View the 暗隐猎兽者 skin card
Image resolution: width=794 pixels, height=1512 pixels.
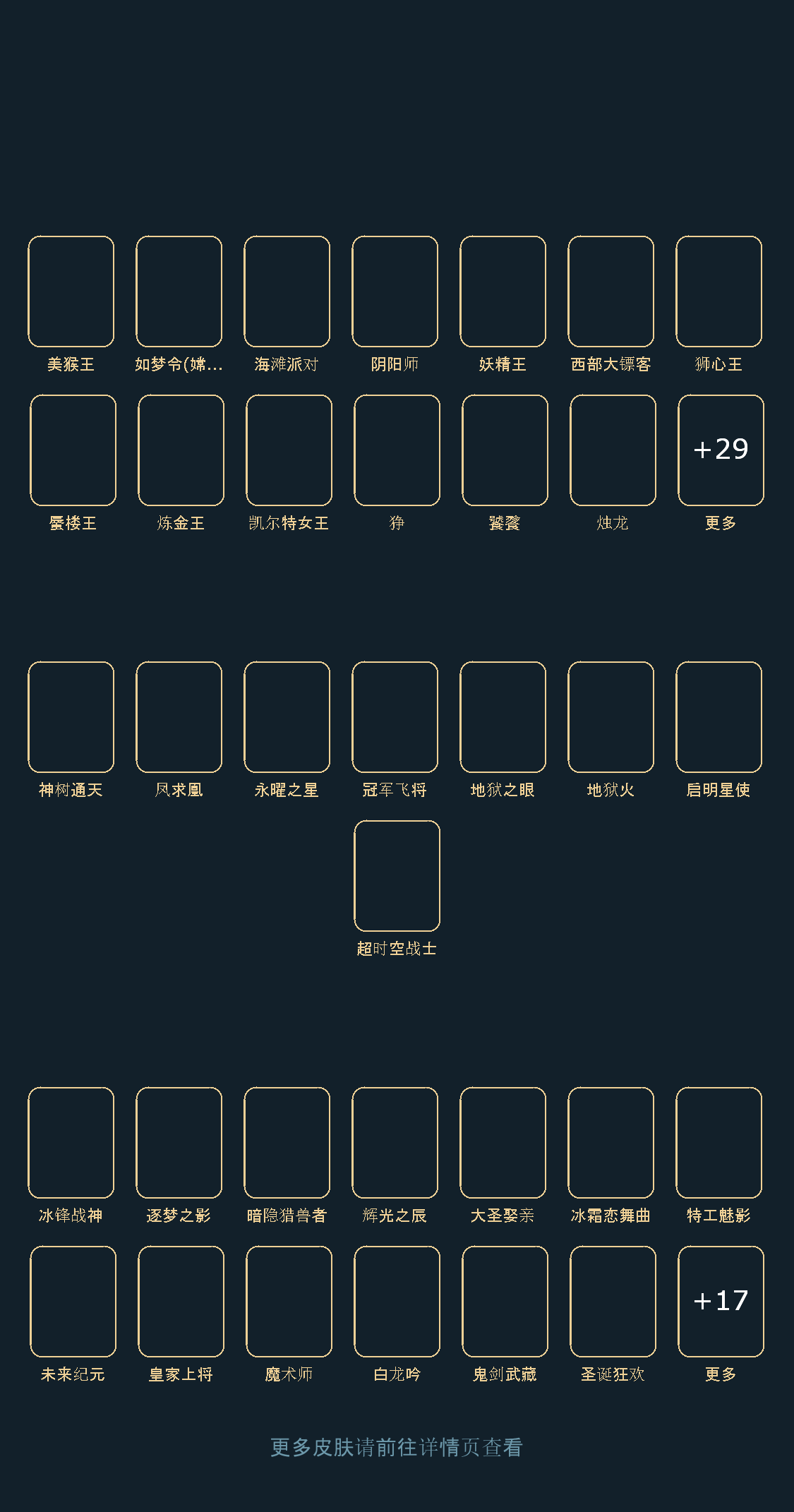[287, 1143]
